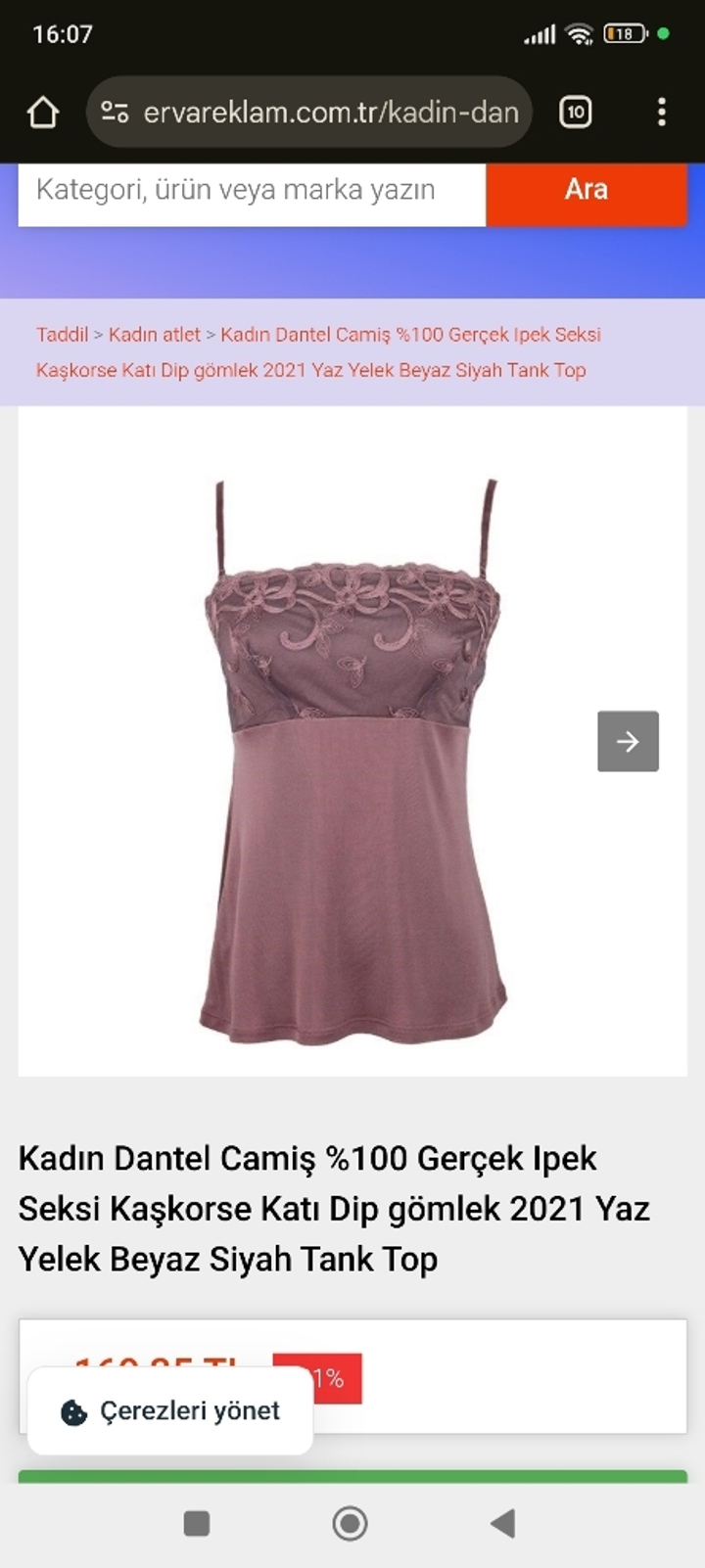The height and width of the screenshot is (1568, 705).
Task: Open the Taddil breadcrumb link
Action: tap(62, 335)
